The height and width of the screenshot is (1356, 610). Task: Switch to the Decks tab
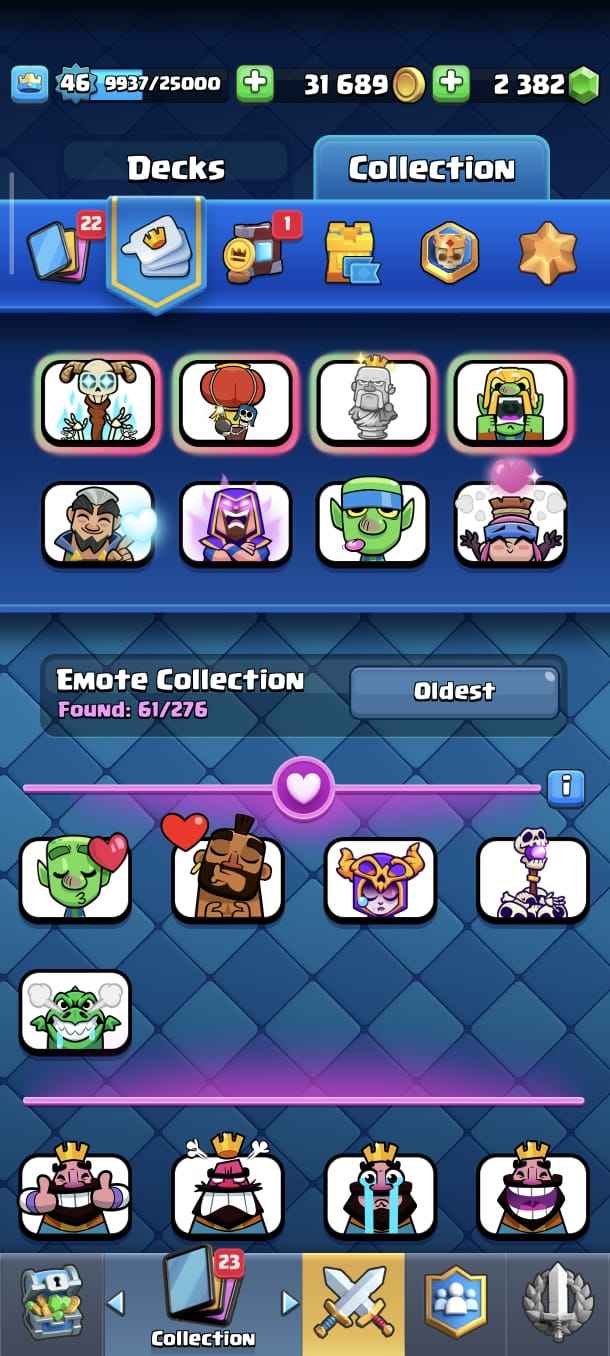pyautogui.click(x=176, y=167)
